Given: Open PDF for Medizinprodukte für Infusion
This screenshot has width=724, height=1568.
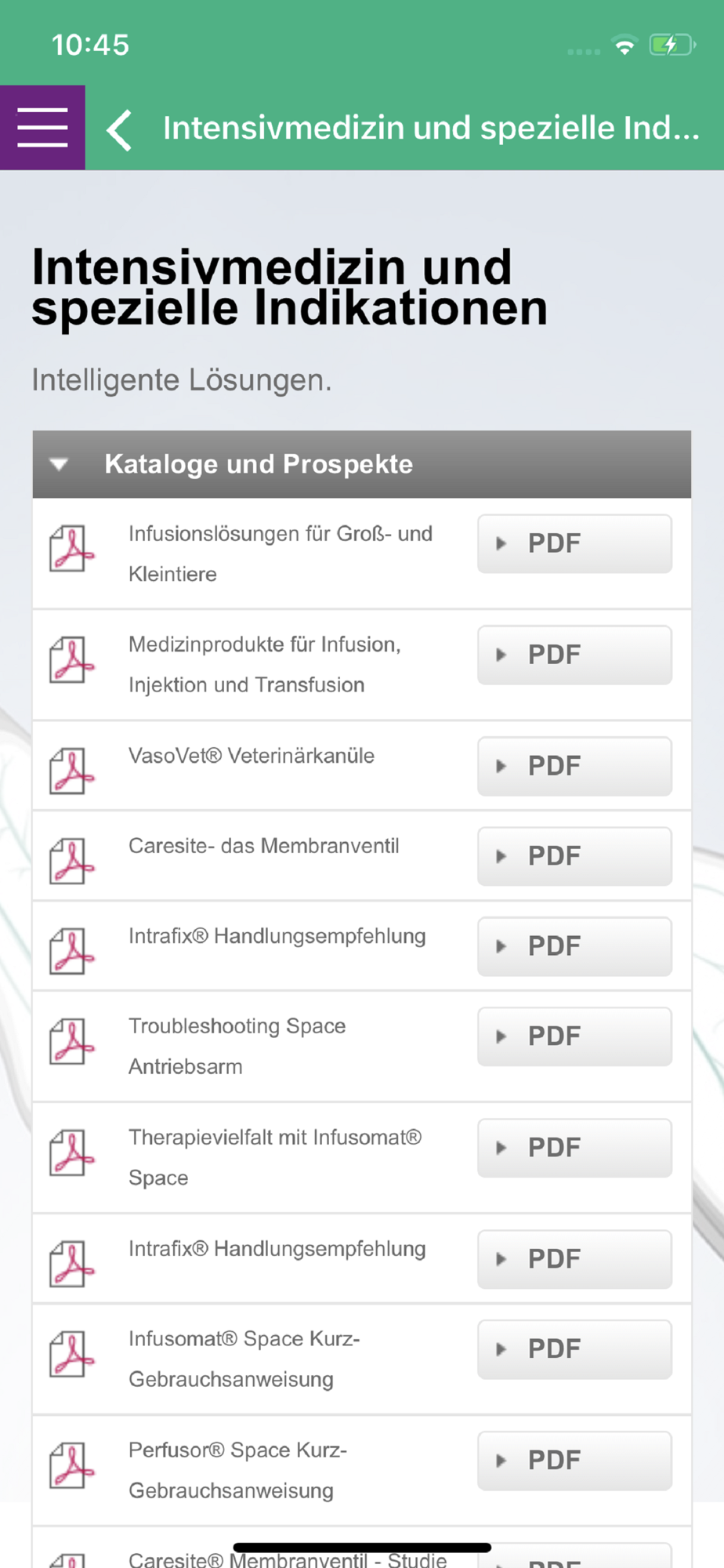Looking at the screenshot, I should coord(574,655).
